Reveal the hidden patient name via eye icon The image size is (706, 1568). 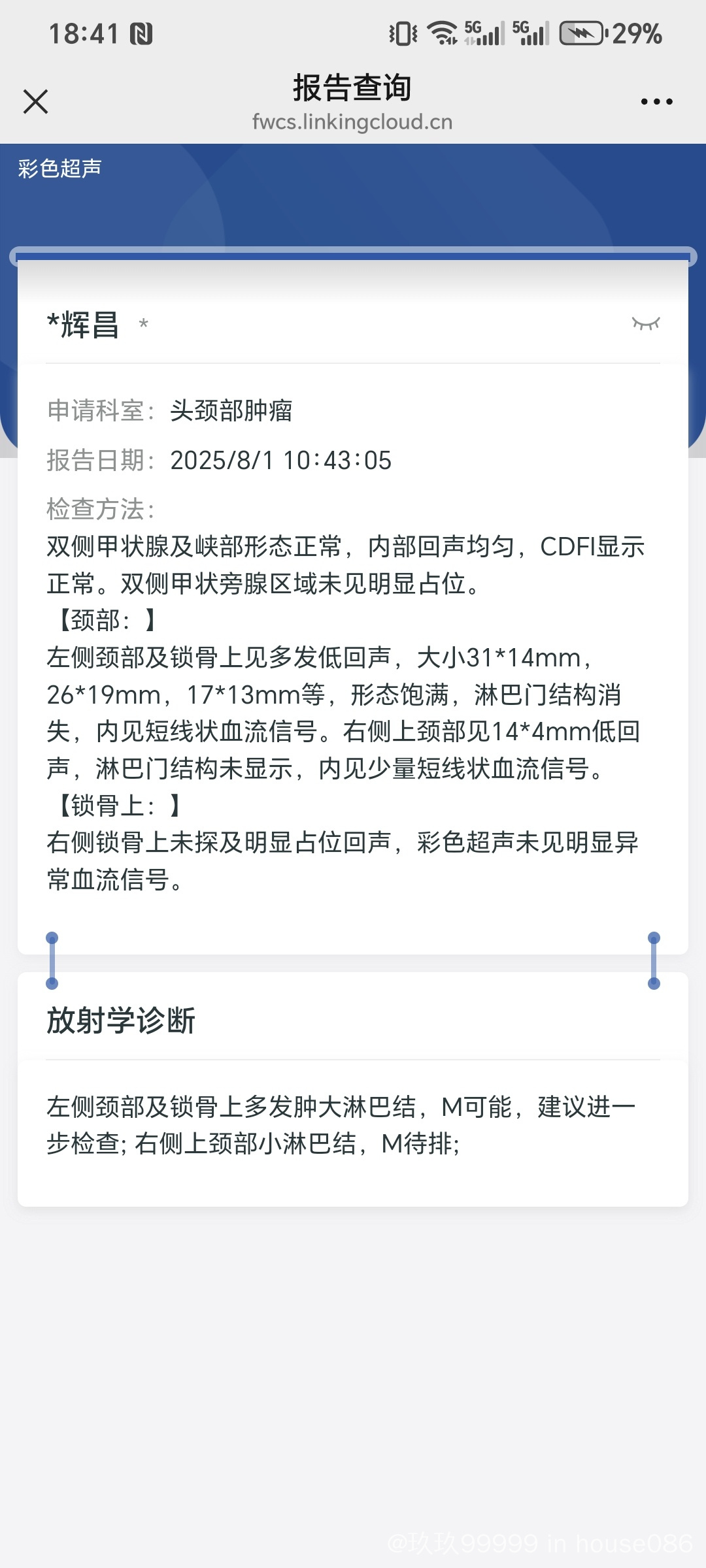pos(645,323)
